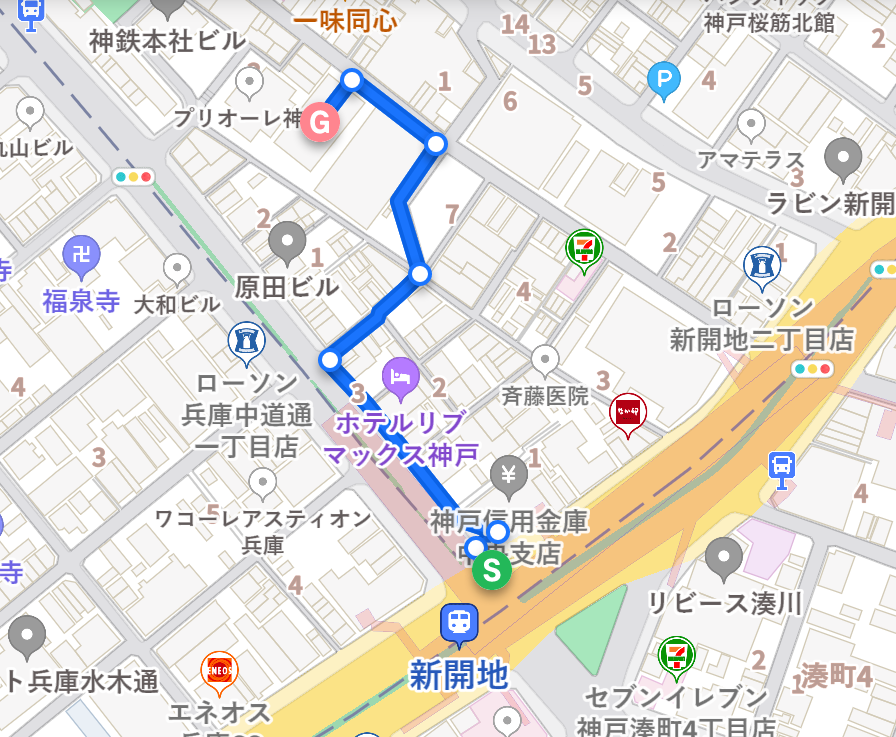Open the 神戸信用金庫 bank pin
896x737 pixels.
click(508, 473)
